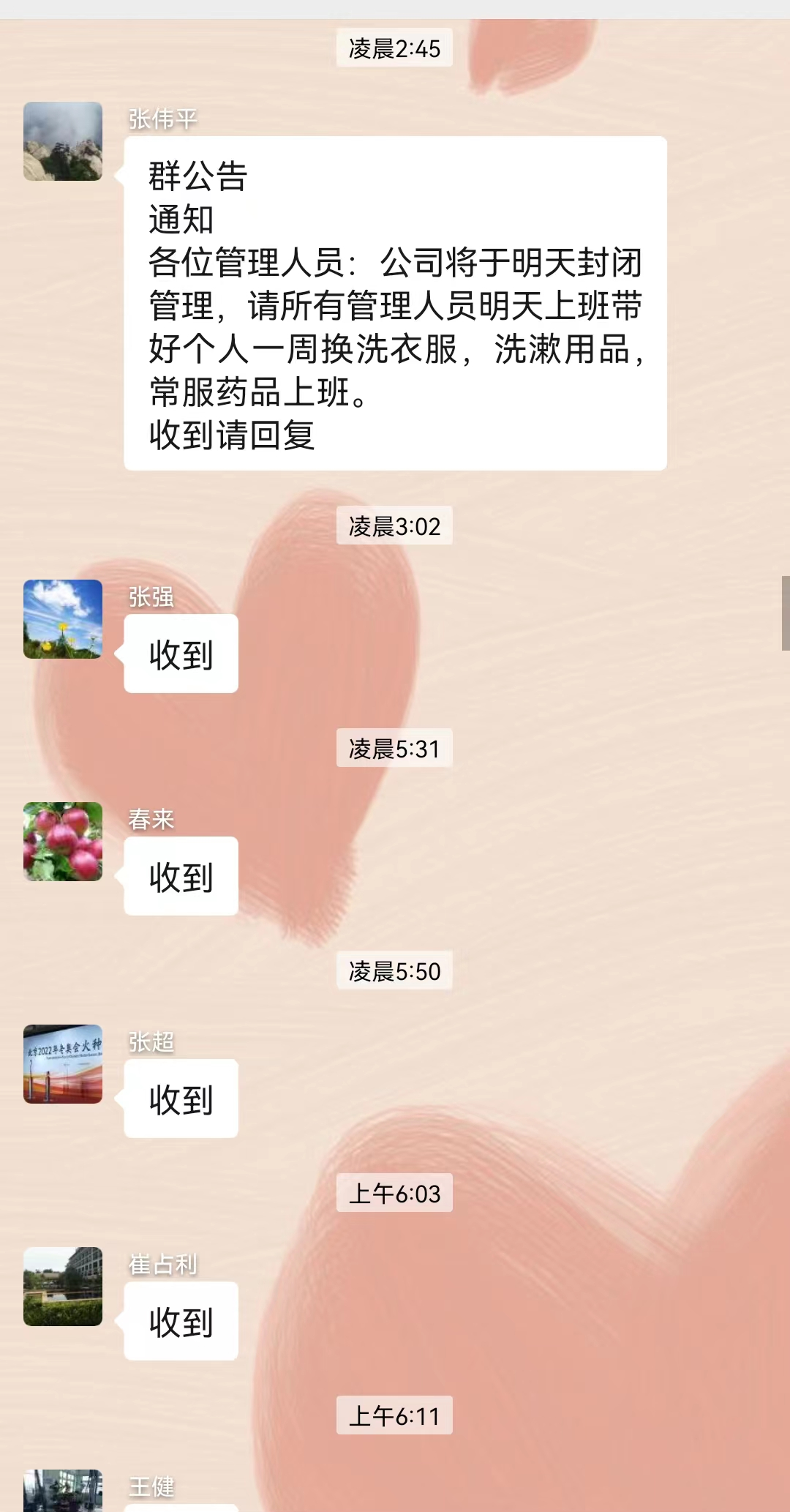Open 崔占利's avatar
Viewport: 790px width, 1512px height.
click(x=63, y=1287)
